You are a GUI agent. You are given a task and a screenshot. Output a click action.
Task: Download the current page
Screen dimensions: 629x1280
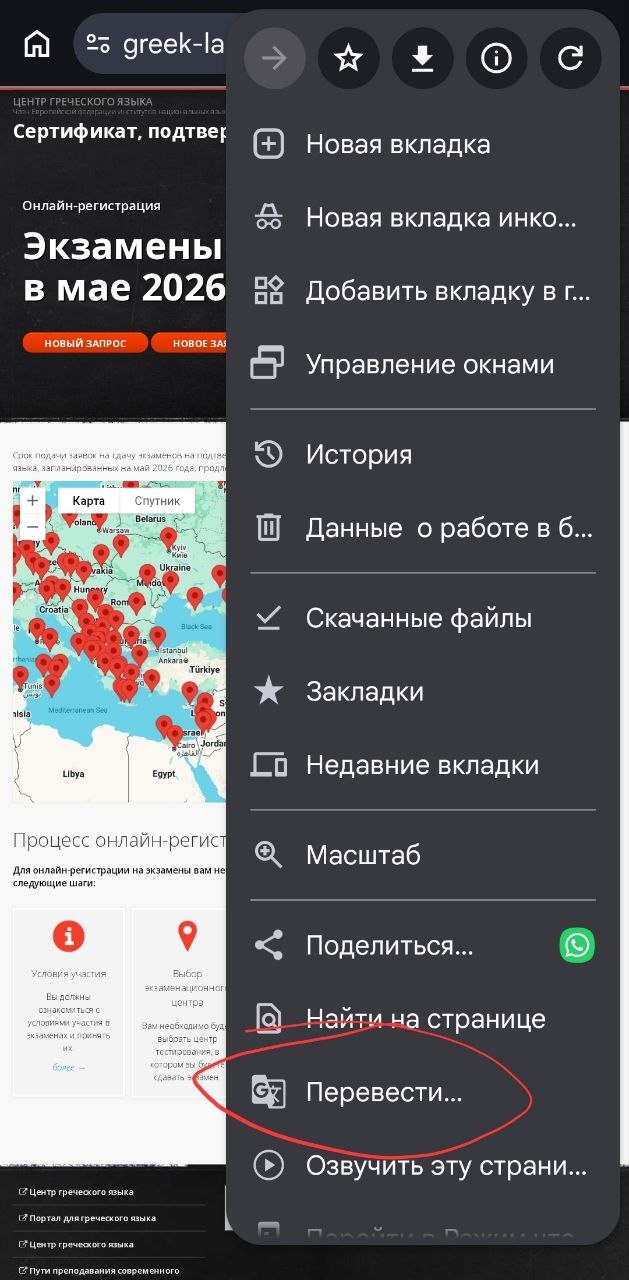(422, 59)
